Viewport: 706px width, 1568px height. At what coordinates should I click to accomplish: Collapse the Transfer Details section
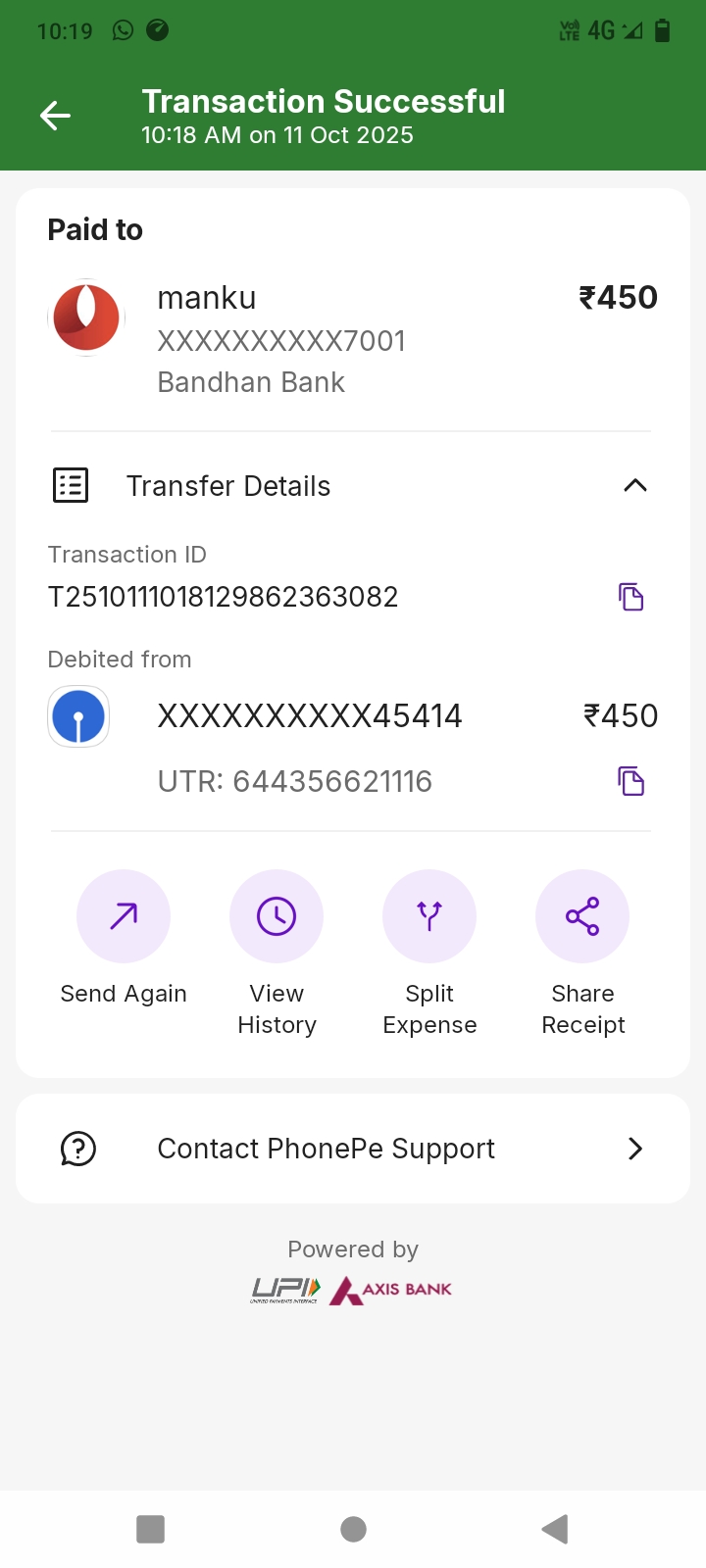(x=635, y=485)
